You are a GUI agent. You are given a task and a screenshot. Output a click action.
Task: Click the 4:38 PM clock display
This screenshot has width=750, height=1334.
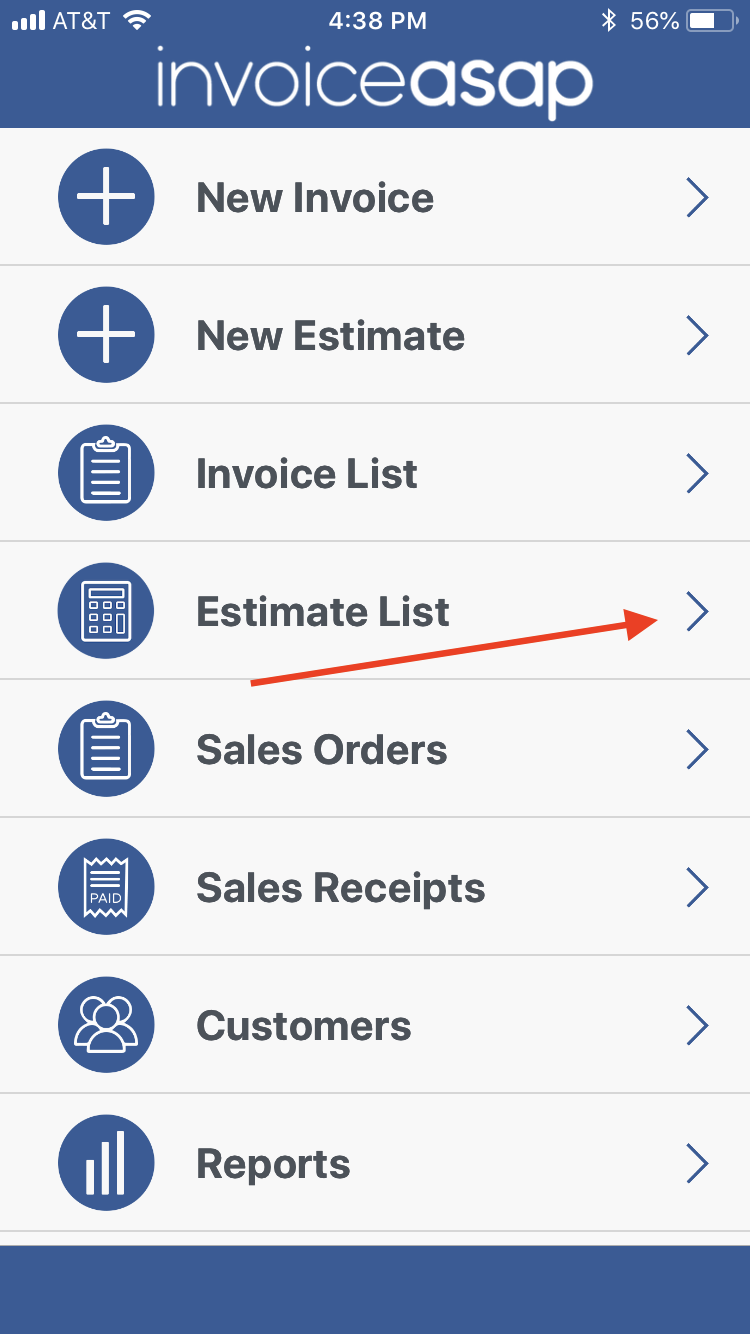(377, 18)
